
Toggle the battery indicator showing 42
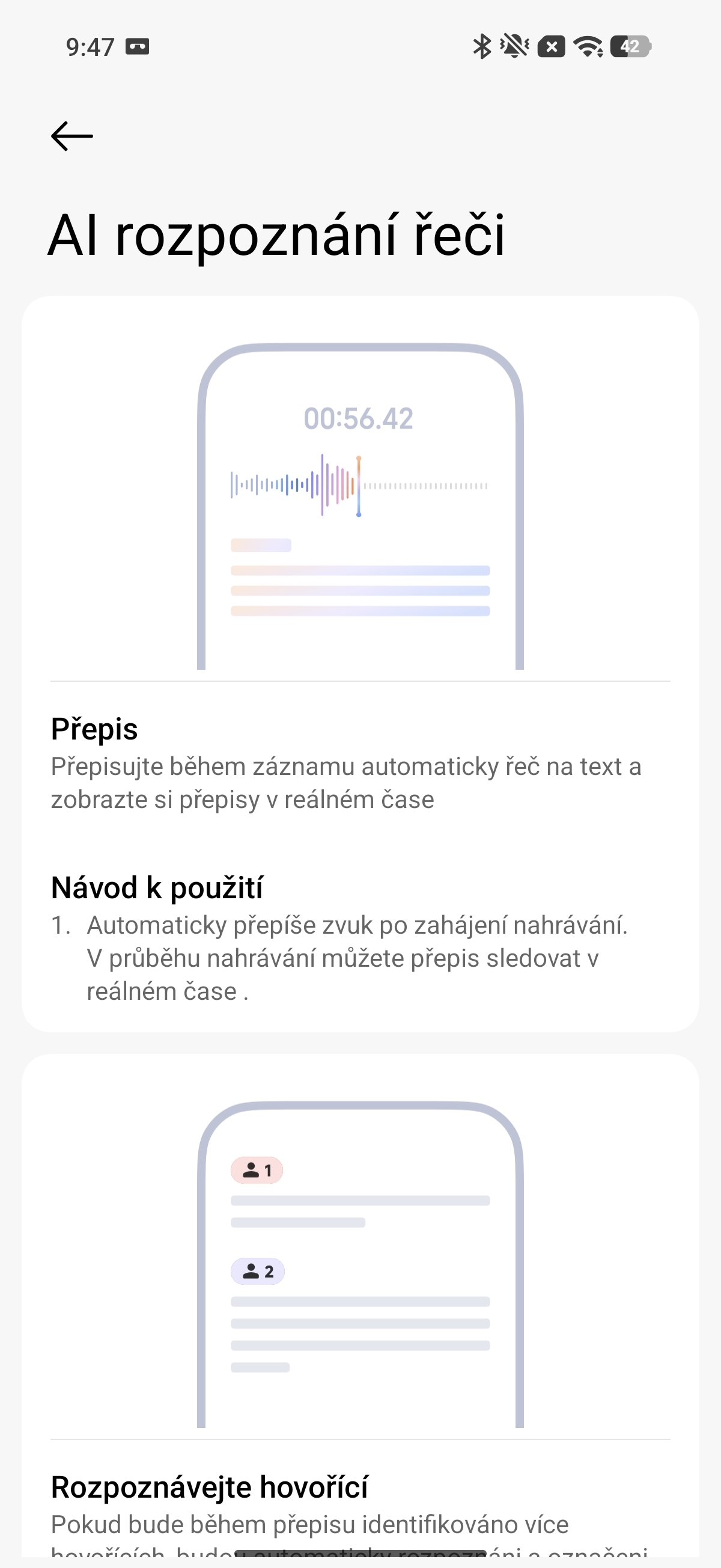631,46
